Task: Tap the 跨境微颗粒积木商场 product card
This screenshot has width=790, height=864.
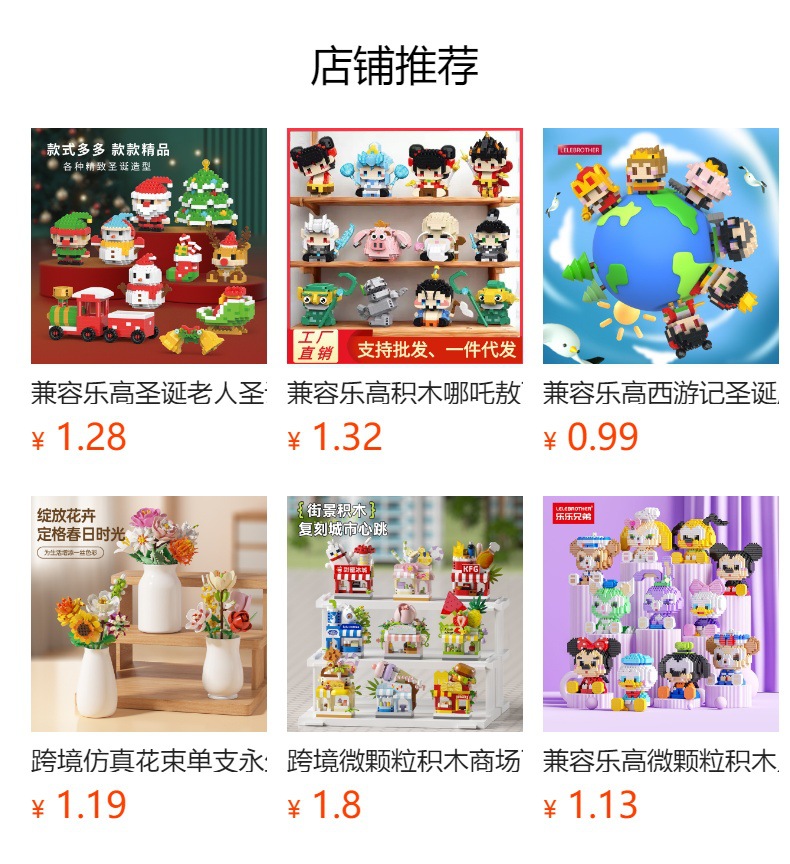Action: pos(405,614)
